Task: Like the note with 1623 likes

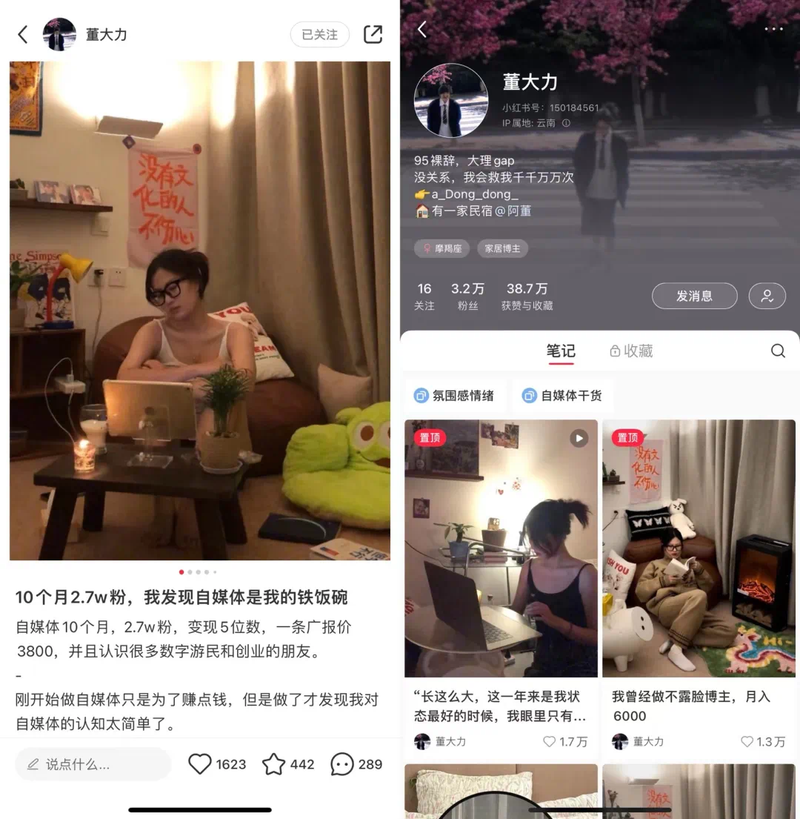Action: coord(201,764)
